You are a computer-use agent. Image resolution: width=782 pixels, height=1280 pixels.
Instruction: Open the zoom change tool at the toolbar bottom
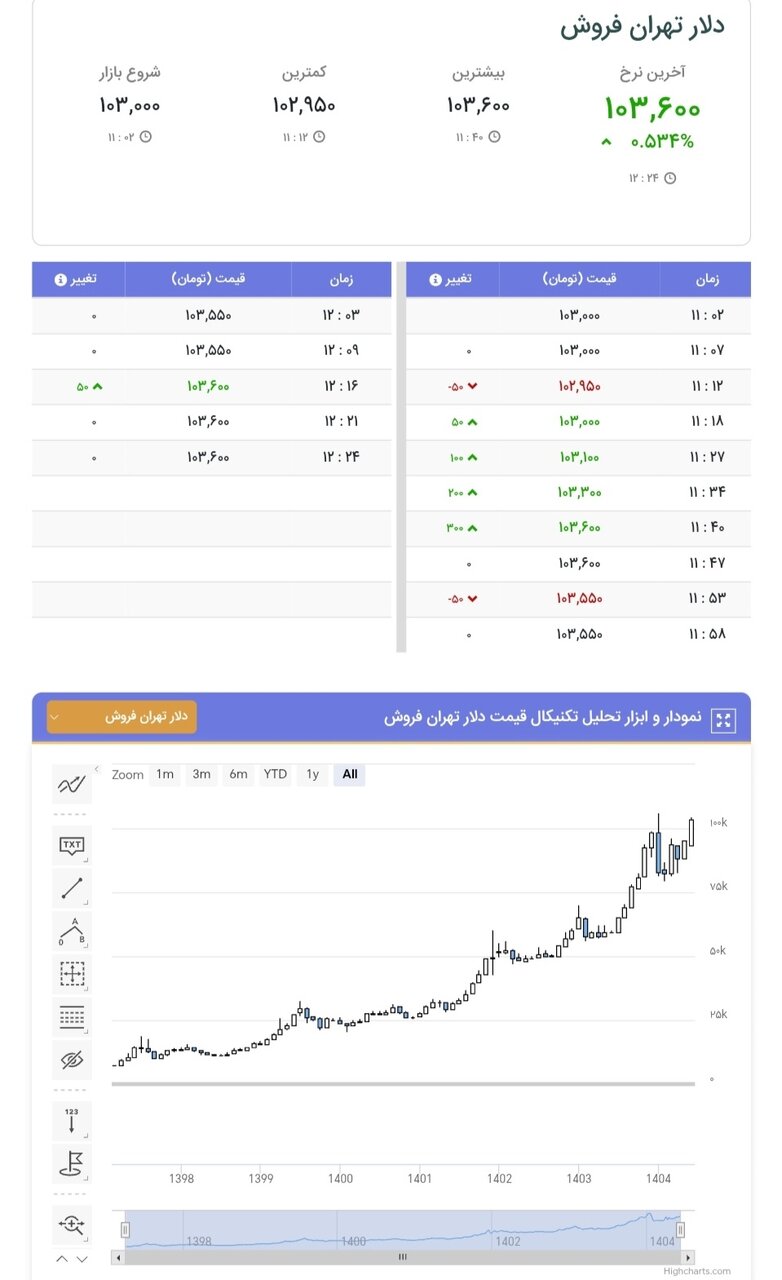(x=71, y=1224)
